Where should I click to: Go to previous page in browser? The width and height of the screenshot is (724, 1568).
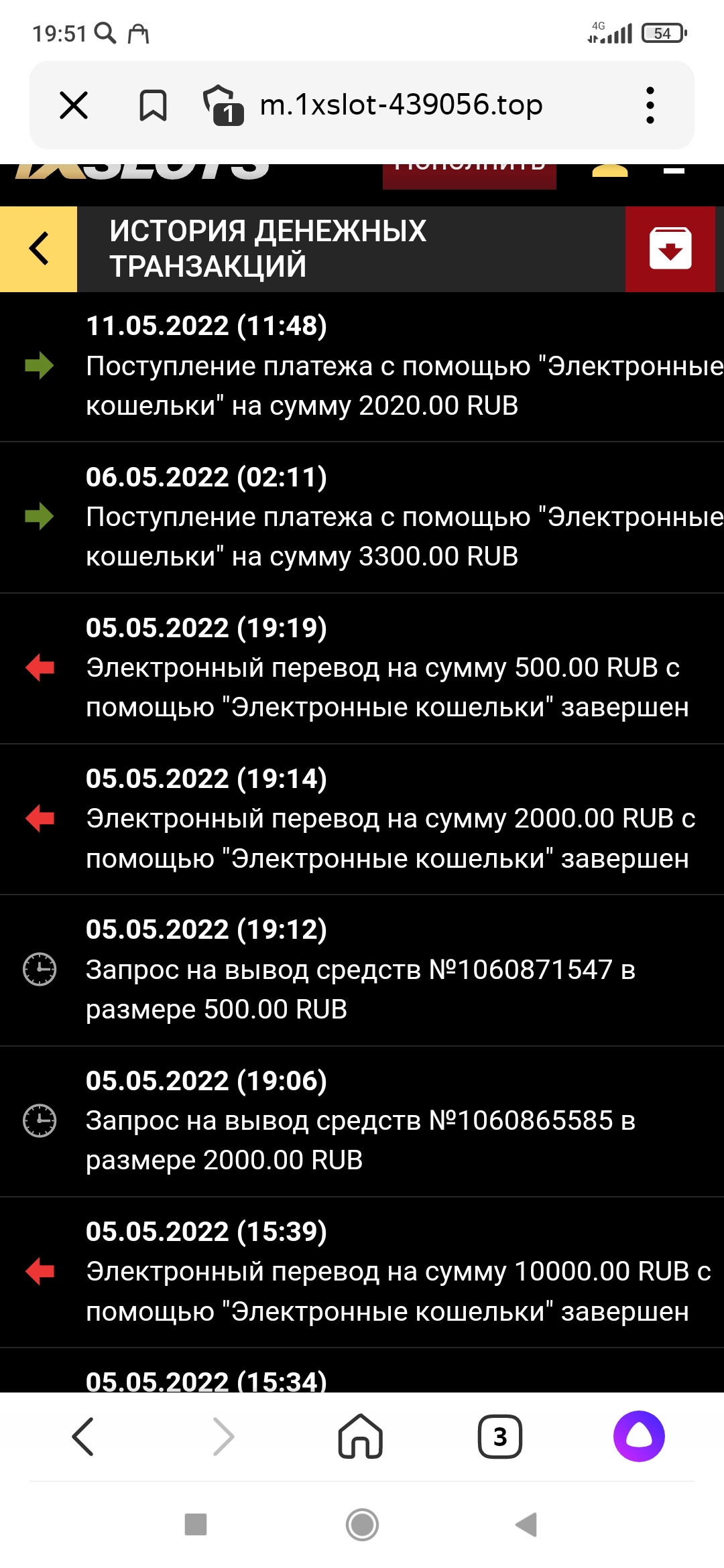pos(83,1437)
